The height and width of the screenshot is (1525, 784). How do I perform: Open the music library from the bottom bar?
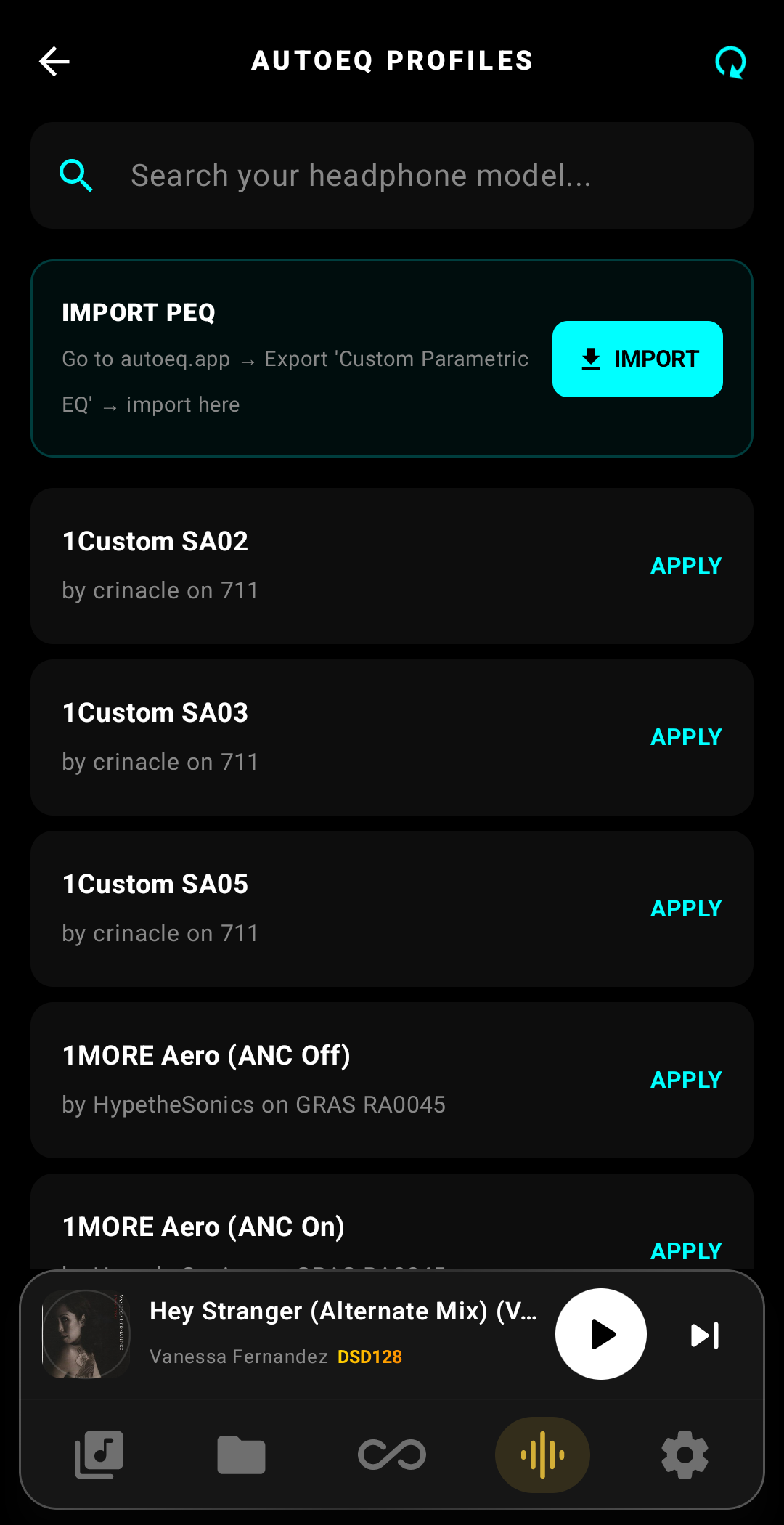(99, 1455)
